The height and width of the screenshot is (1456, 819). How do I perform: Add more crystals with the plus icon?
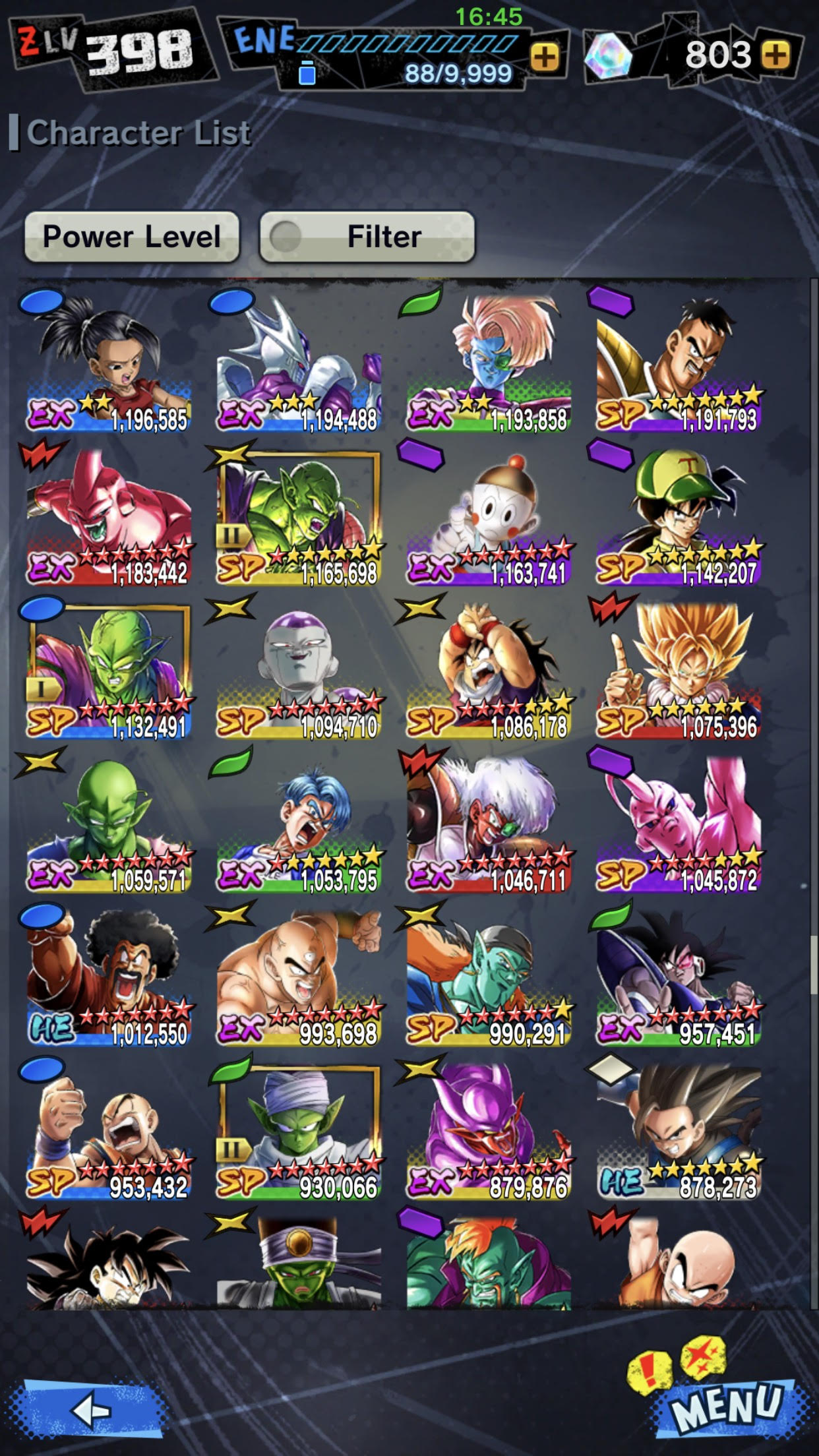coord(775,55)
